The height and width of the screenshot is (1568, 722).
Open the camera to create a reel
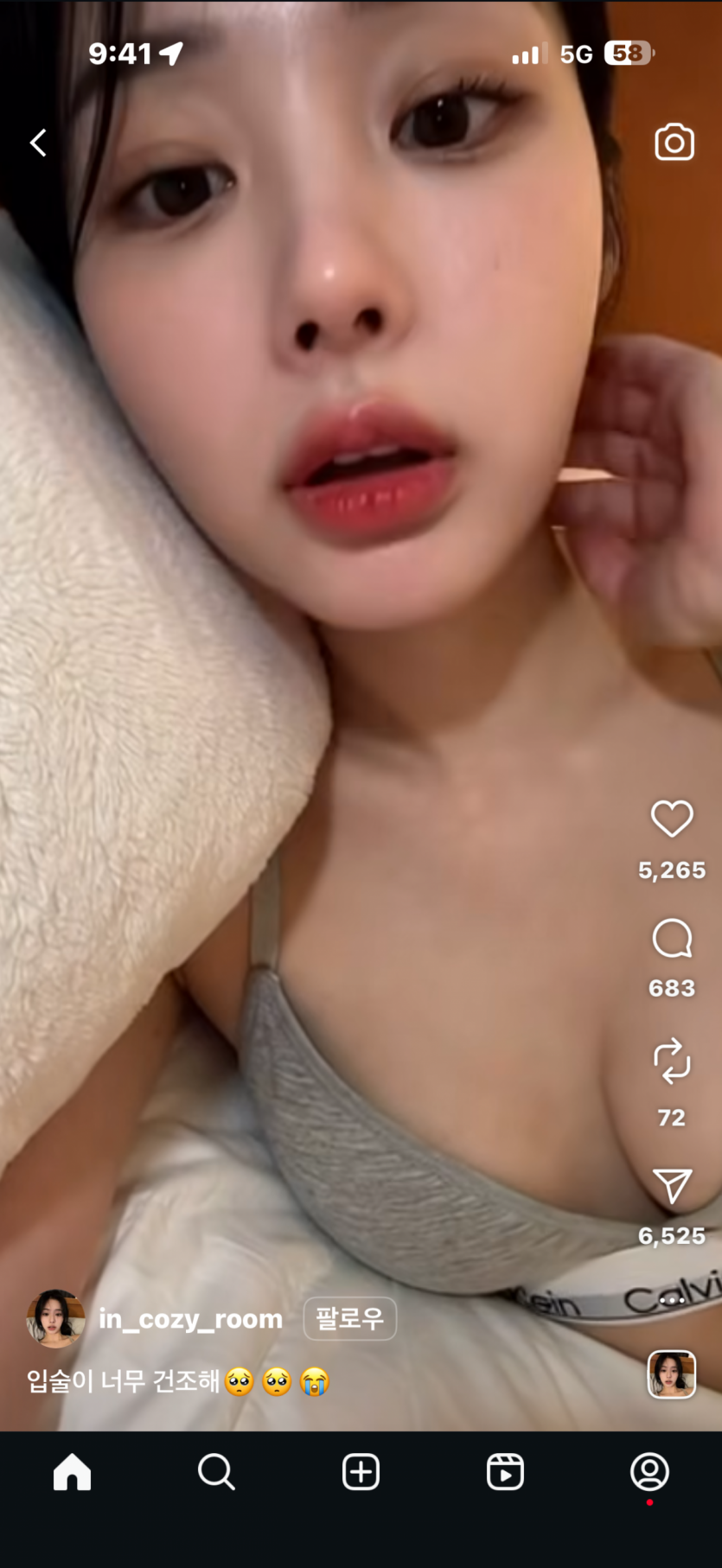coord(674,143)
